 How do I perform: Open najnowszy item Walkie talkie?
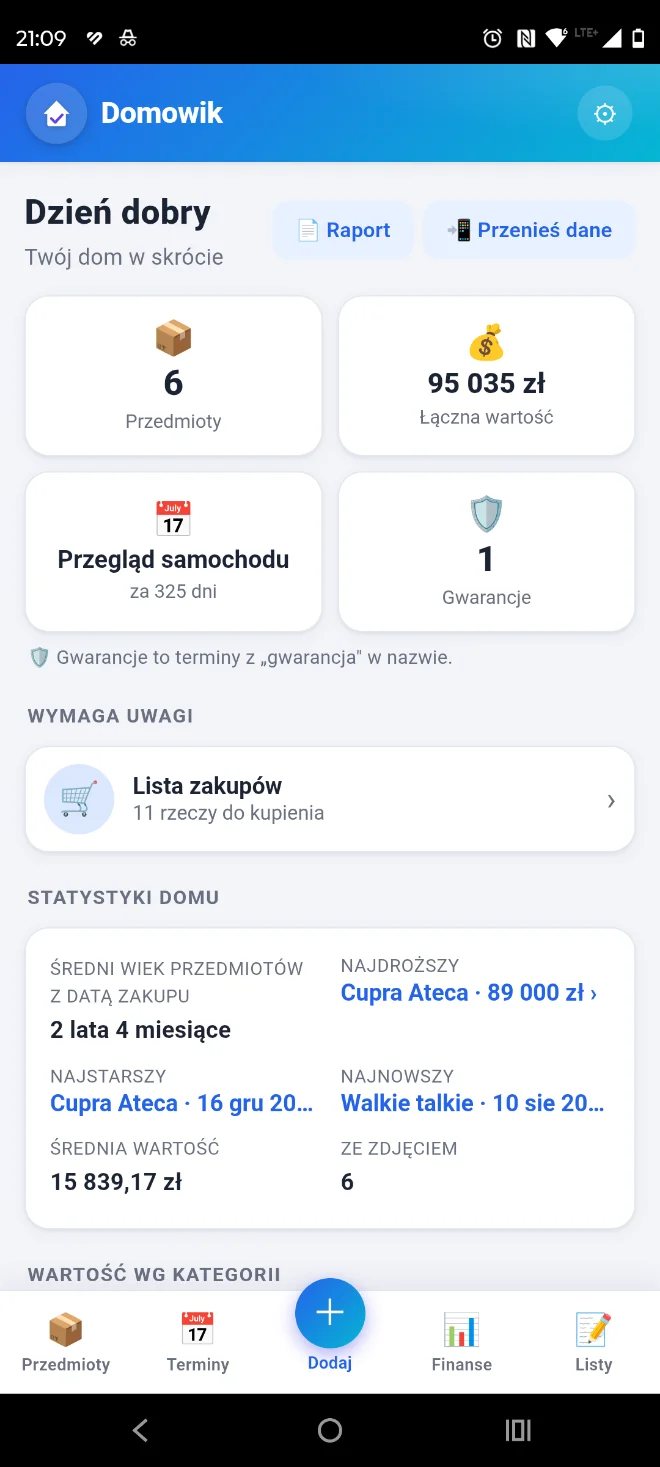click(473, 1103)
